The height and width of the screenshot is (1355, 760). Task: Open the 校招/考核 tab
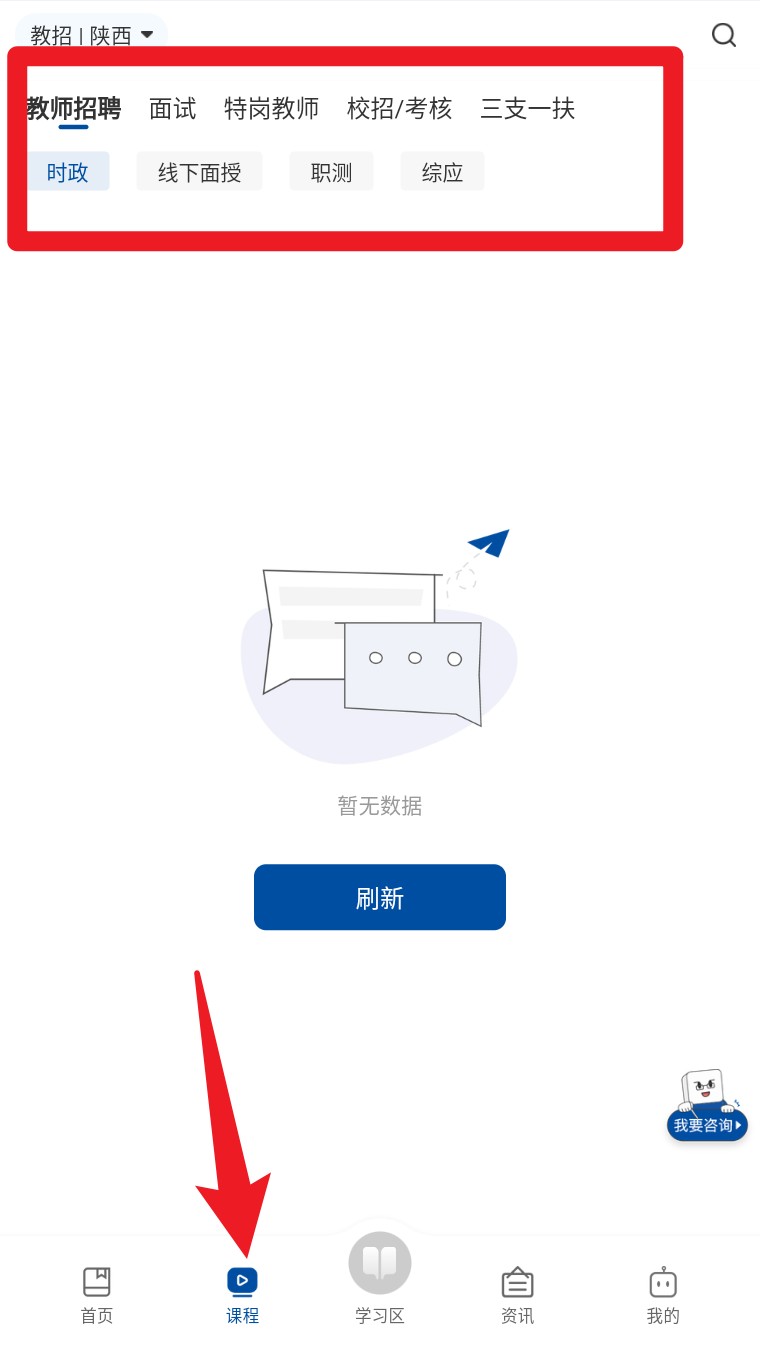tap(400, 108)
